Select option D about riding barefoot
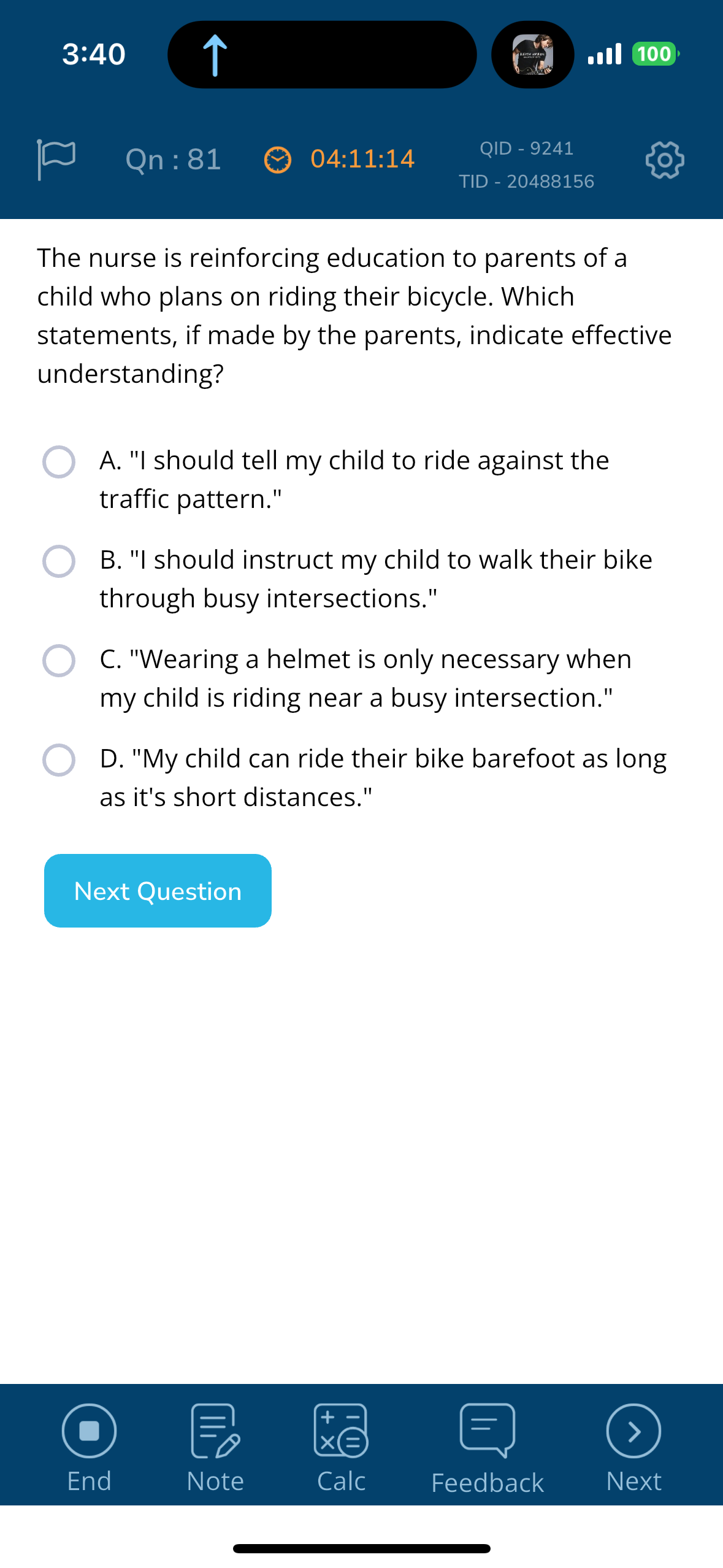 pyautogui.click(x=59, y=759)
